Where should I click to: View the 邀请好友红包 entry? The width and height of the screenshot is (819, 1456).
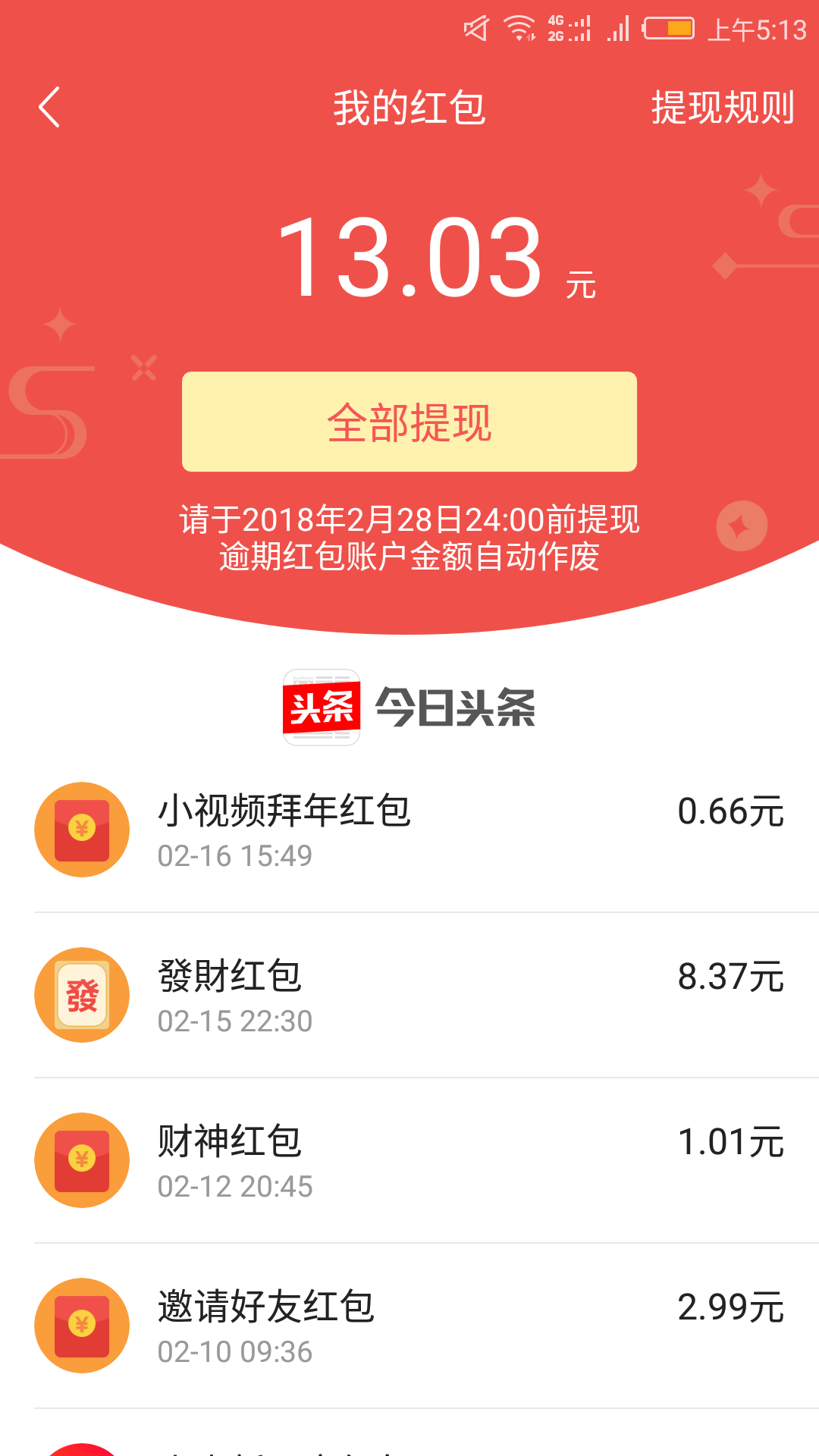pos(409,1326)
